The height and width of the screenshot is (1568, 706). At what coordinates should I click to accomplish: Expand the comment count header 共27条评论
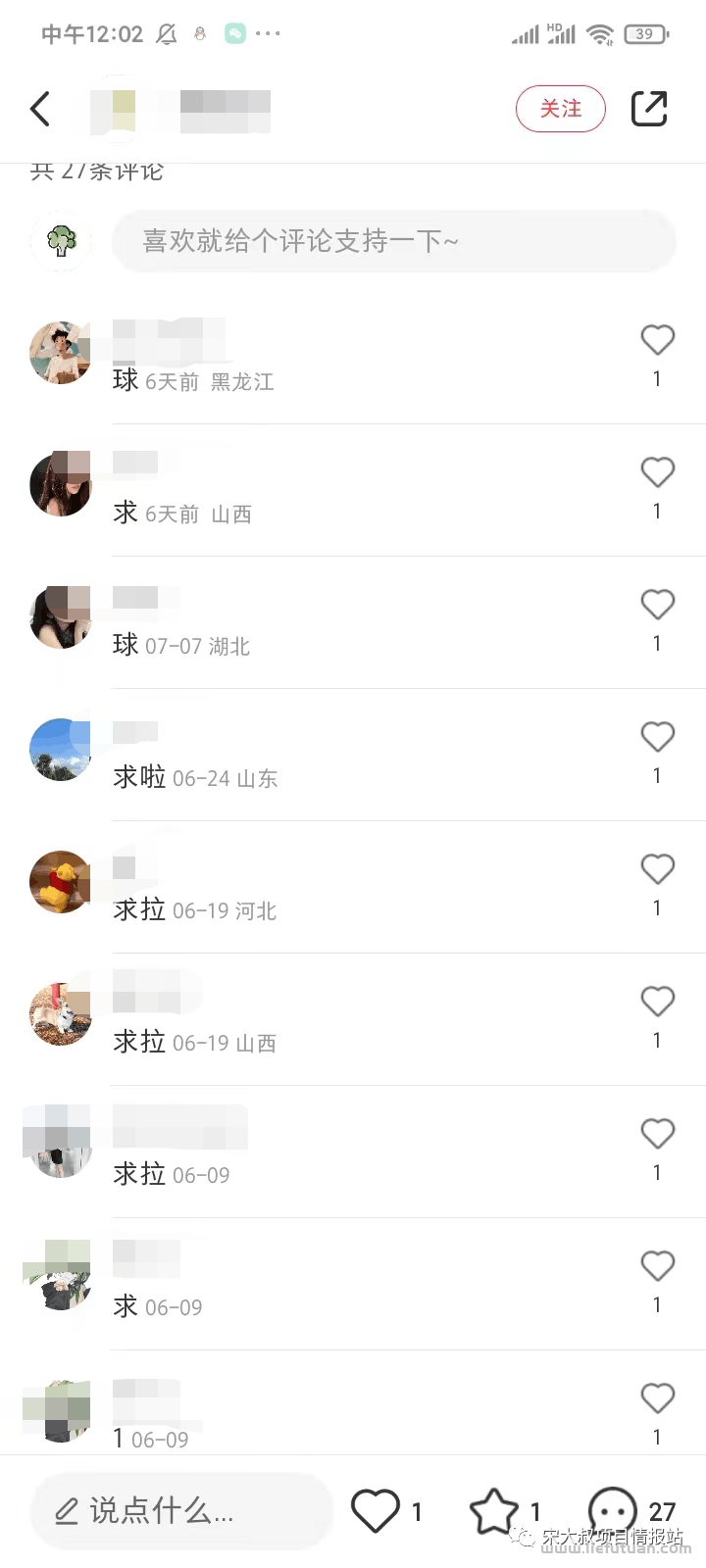pos(96,169)
